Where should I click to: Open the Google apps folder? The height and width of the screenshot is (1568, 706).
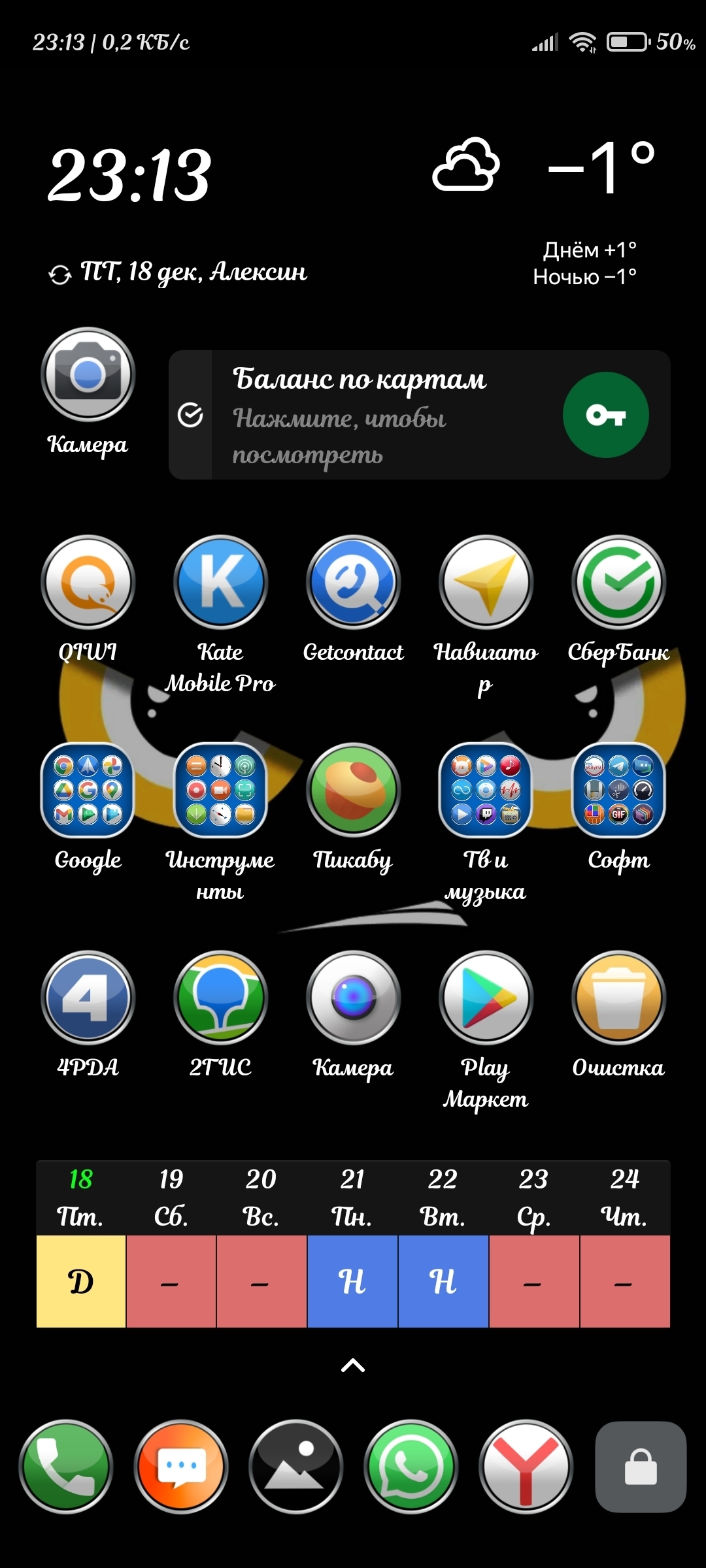click(88, 790)
